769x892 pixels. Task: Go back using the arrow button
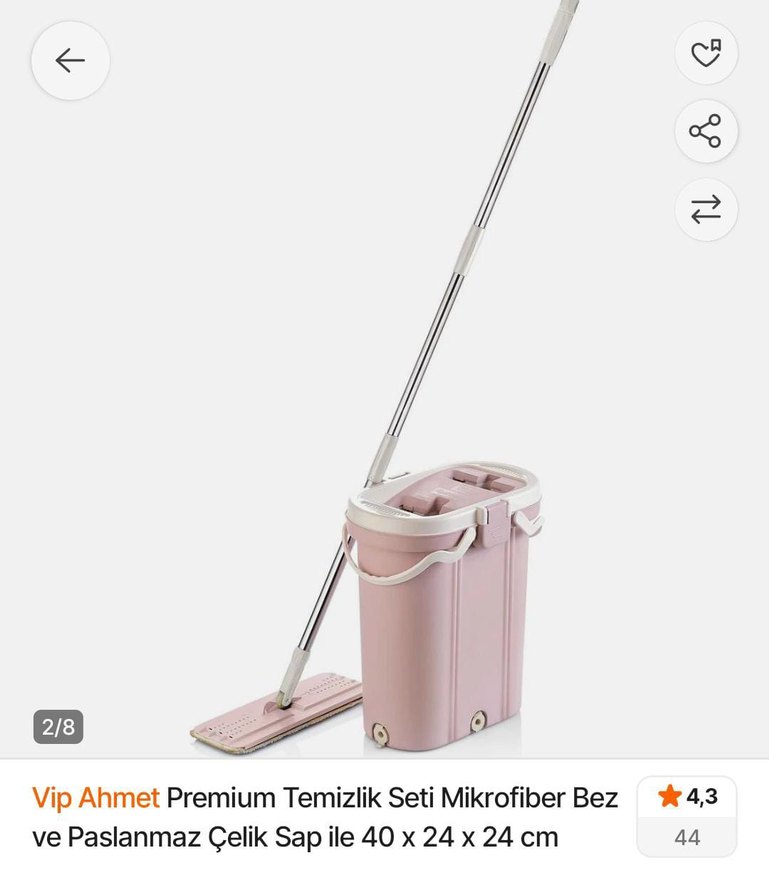pos(70,61)
